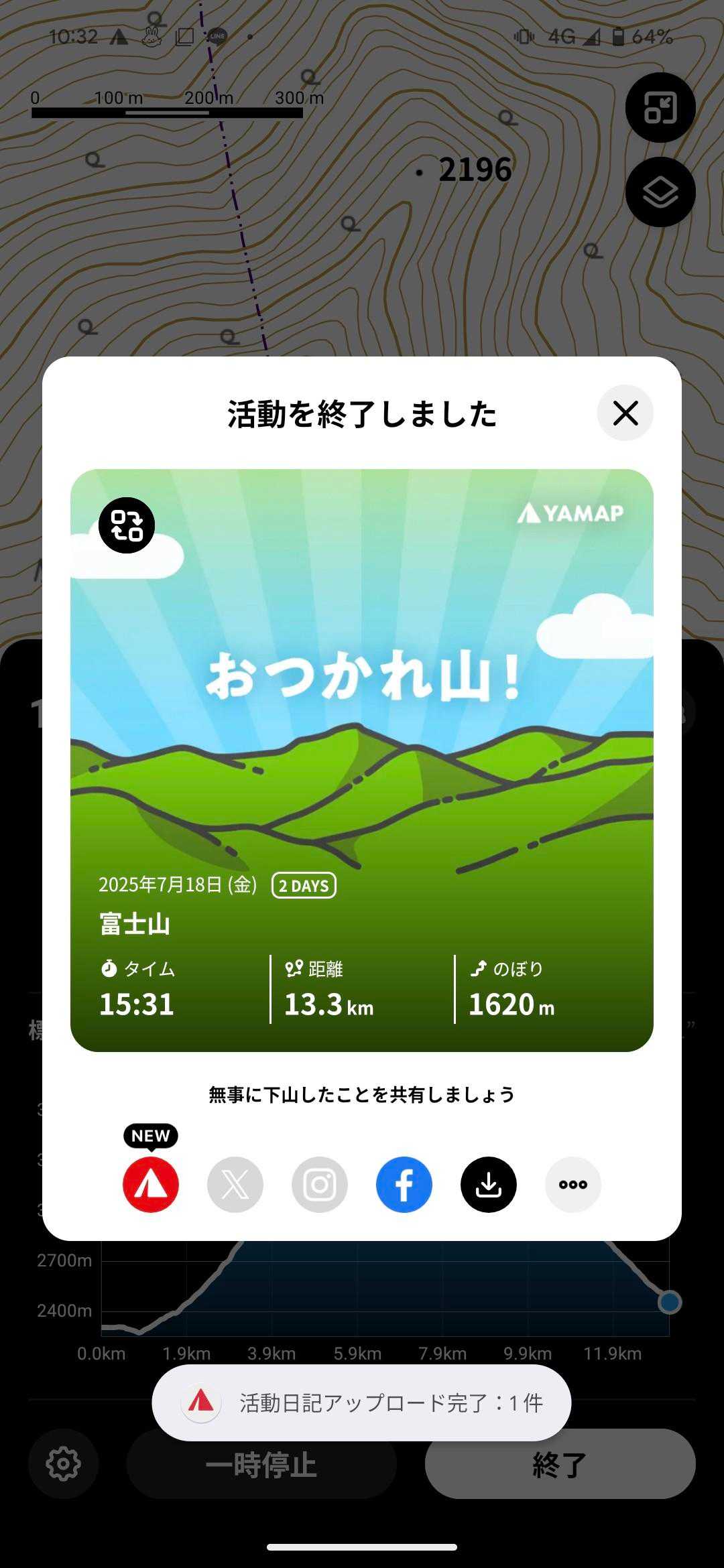Share the activity on X

[x=235, y=1185]
